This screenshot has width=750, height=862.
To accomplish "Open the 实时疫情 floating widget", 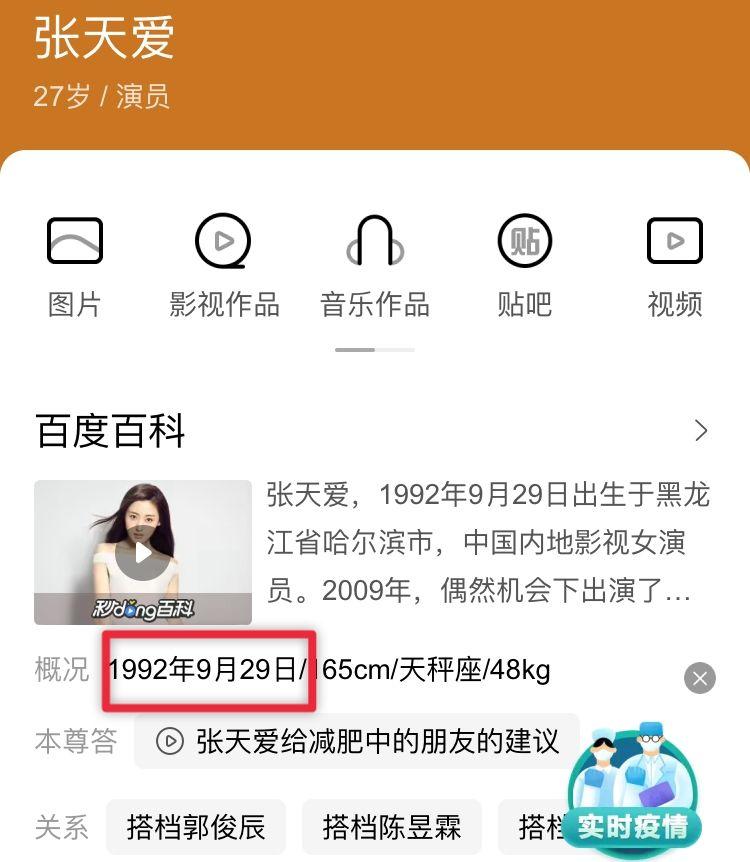I will click(x=632, y=790).
